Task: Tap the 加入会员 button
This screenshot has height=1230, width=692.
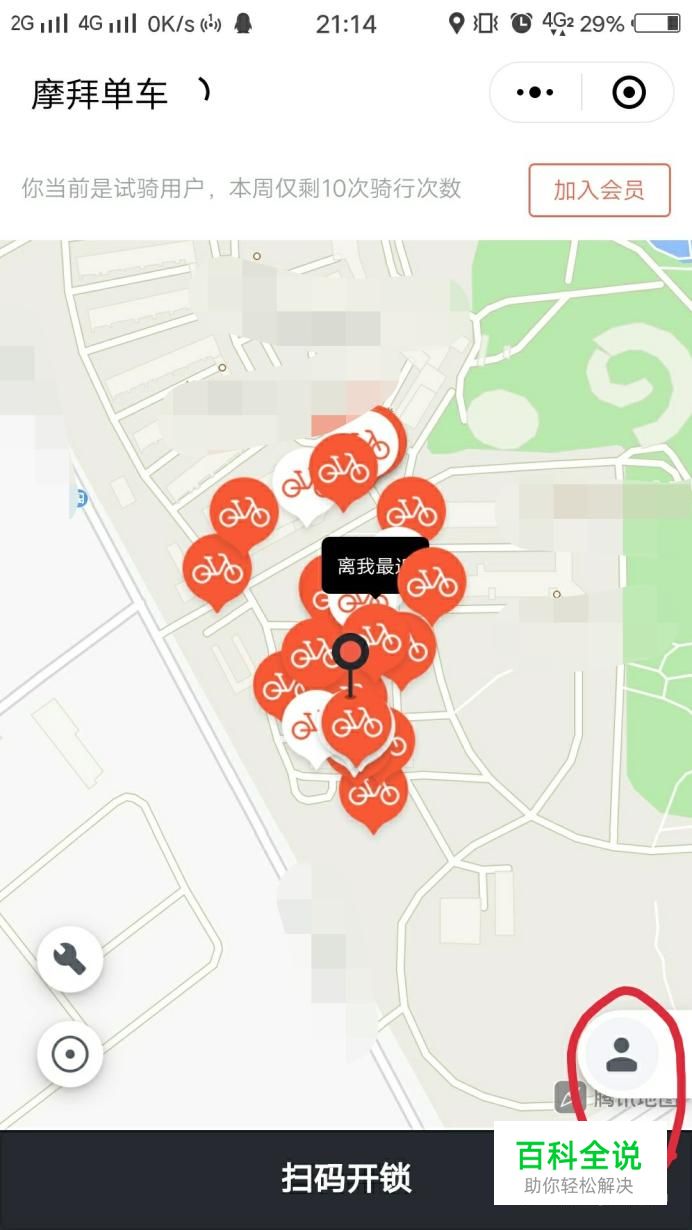Action: [599, 190]
